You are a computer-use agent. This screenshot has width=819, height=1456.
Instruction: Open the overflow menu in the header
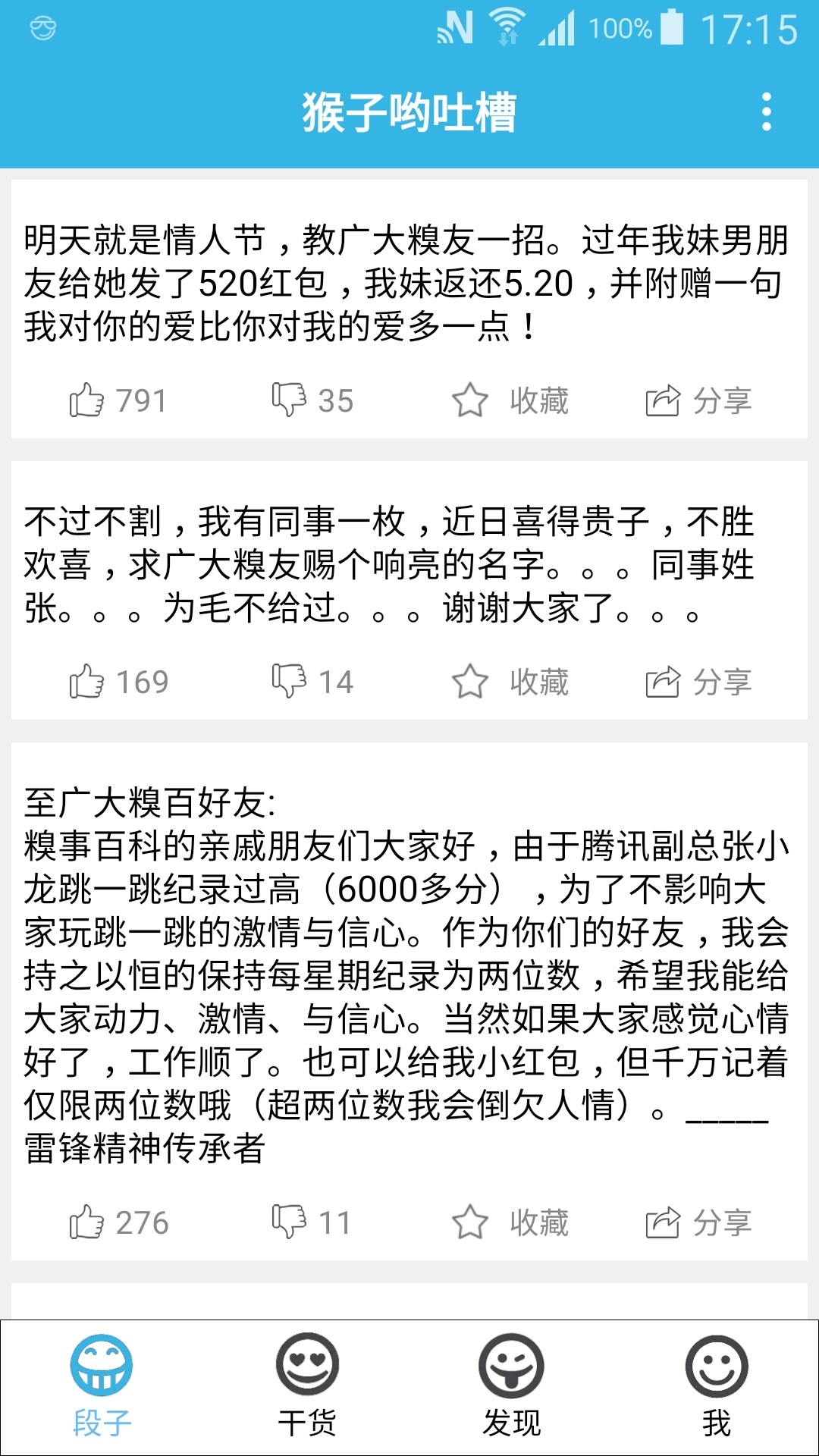pos(767,112)
